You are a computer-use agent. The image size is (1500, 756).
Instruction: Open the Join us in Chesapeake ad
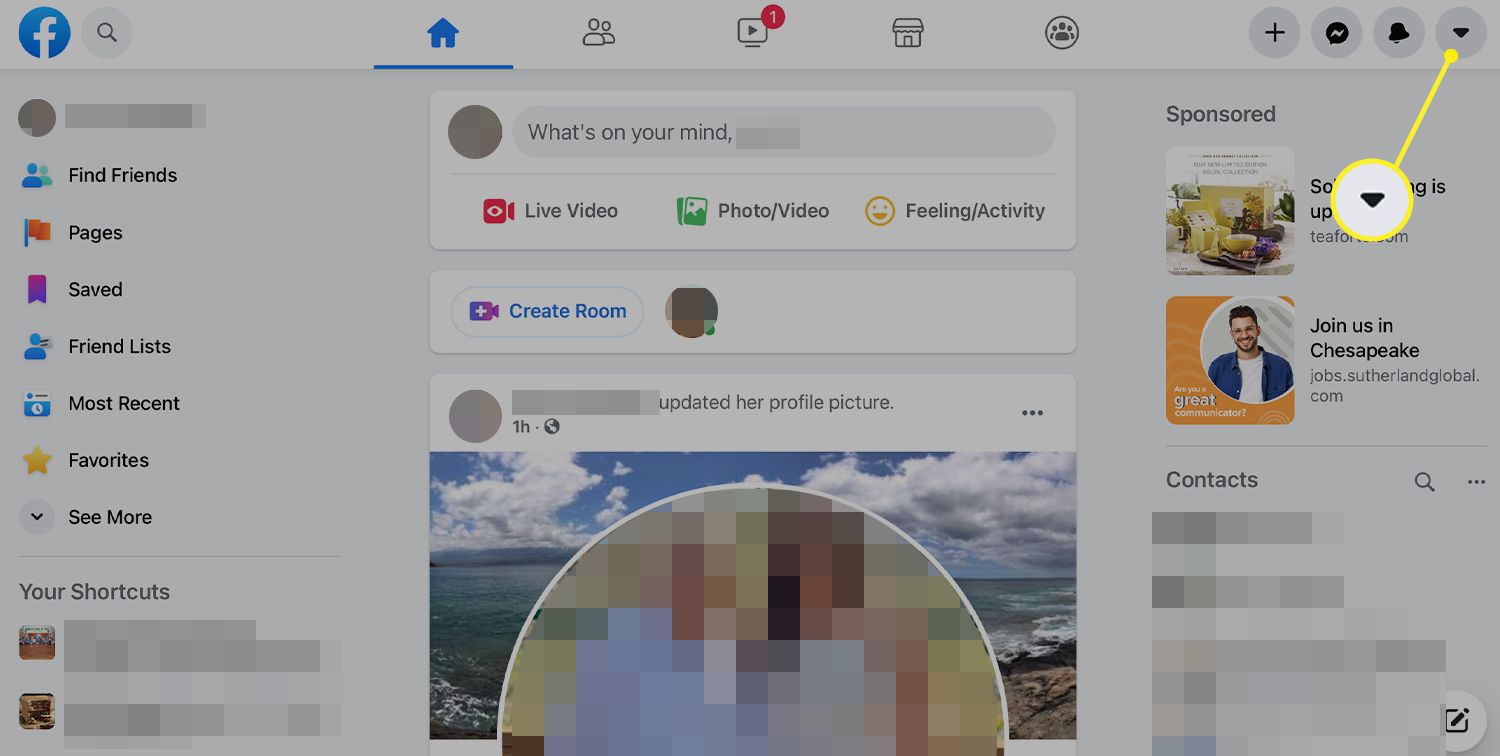[1364, 338]
